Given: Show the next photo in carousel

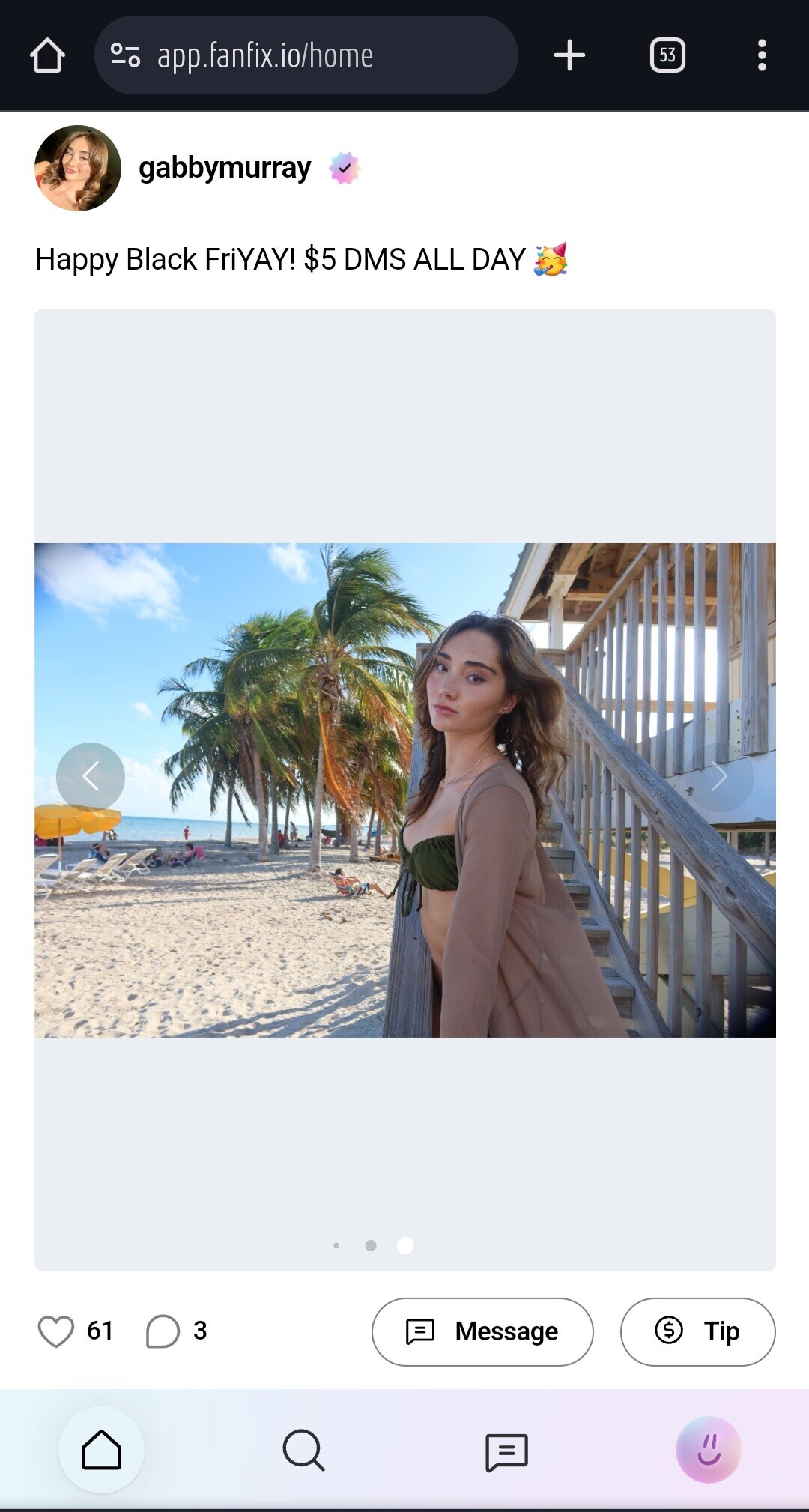Looking at the screenshot, I should coord(719,777).
